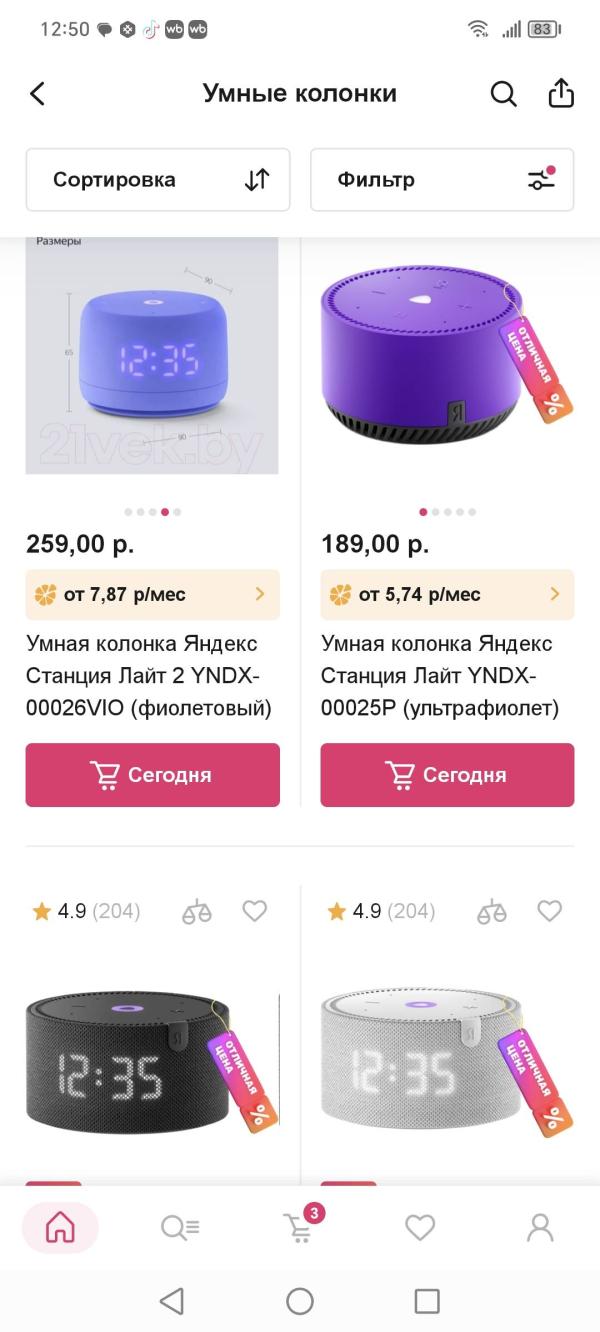Switch to the catalog search tab
Image resolution: width=600 pixels, height=1332 pixels.
click(180, 1227)
